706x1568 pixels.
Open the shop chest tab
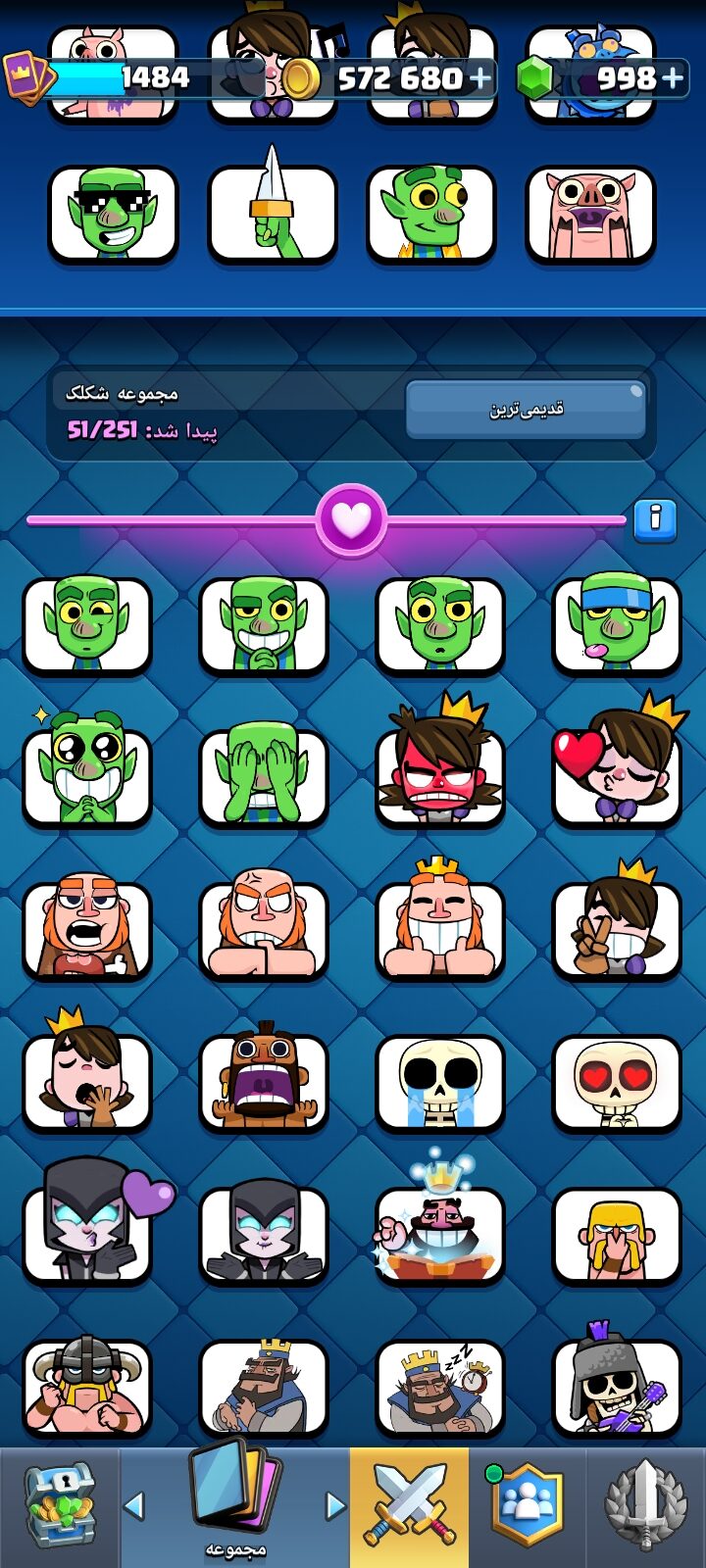tap(60, 1506)
